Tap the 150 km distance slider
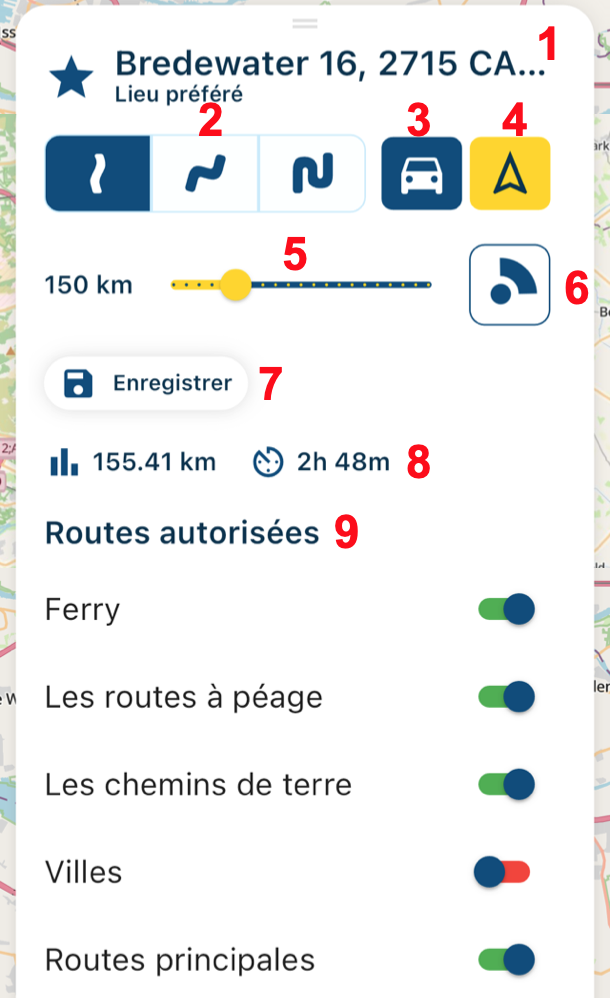 (301, 285)
